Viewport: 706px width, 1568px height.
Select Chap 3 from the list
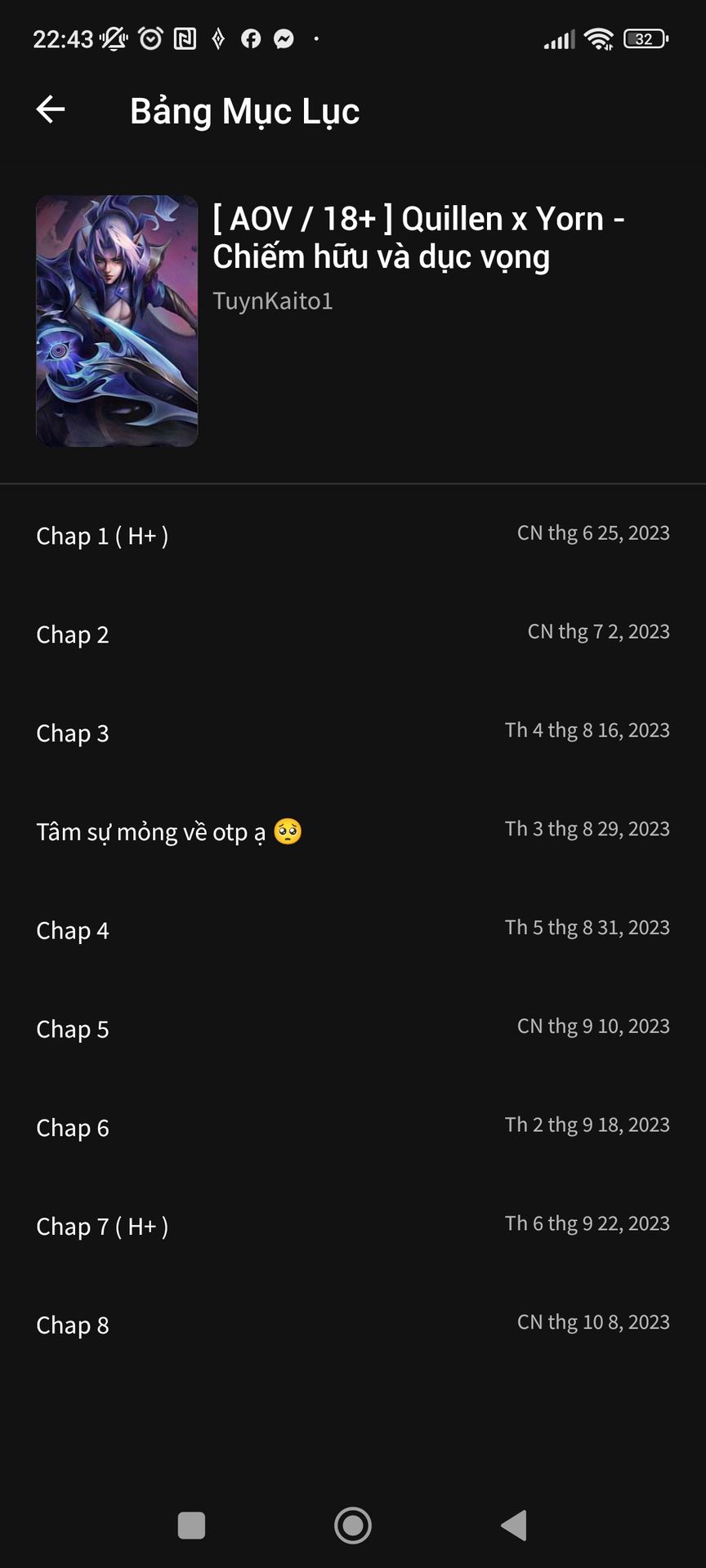click(353, 733)
